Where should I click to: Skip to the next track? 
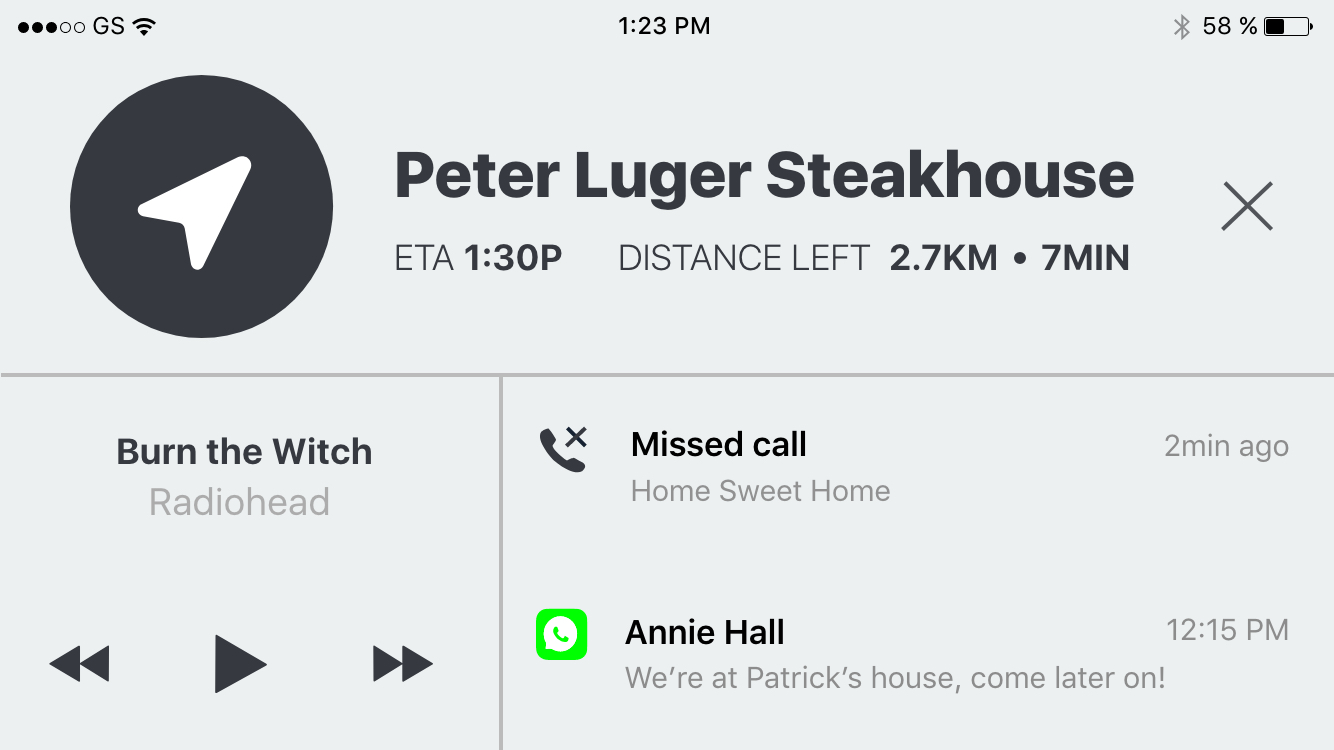[x=402, y=663]
